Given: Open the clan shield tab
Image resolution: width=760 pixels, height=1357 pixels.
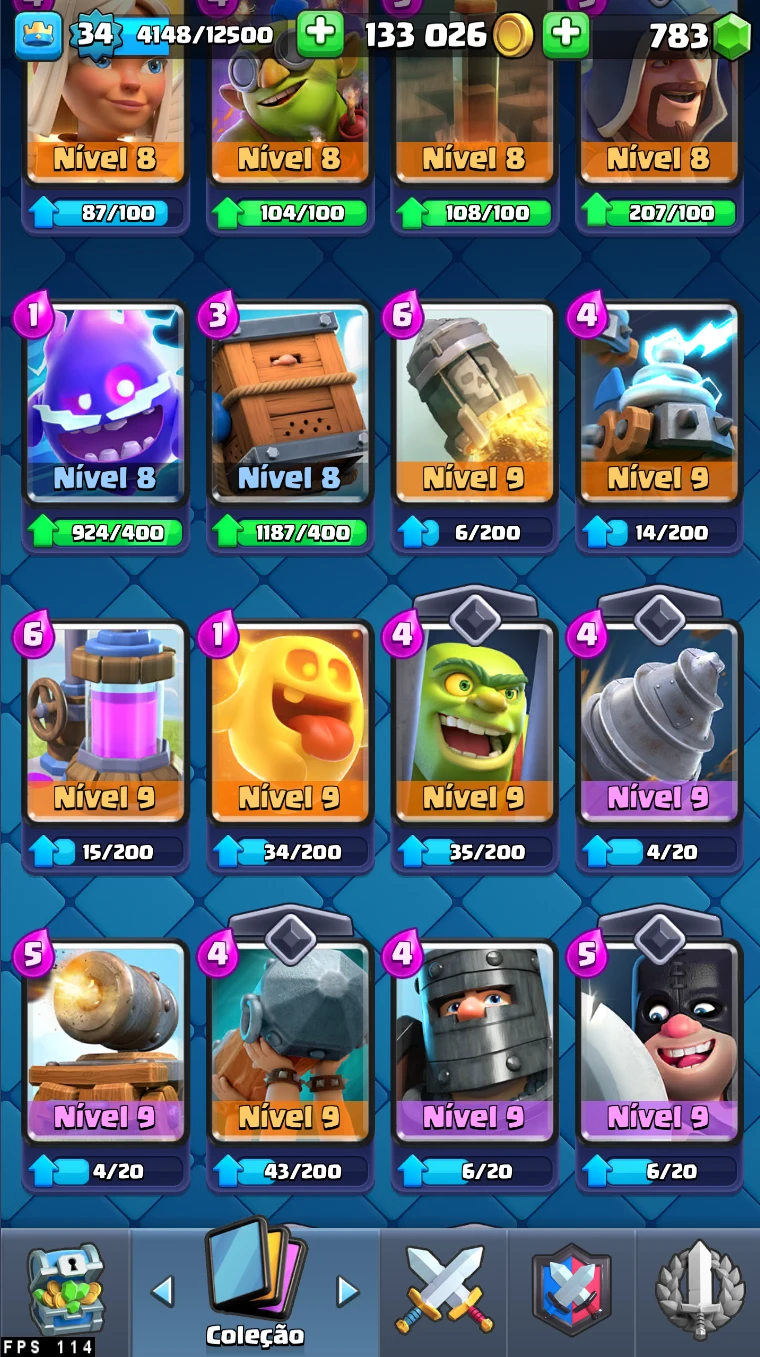Looking at the screenshot, I should pyautogui.click(x=571, y=1290).
